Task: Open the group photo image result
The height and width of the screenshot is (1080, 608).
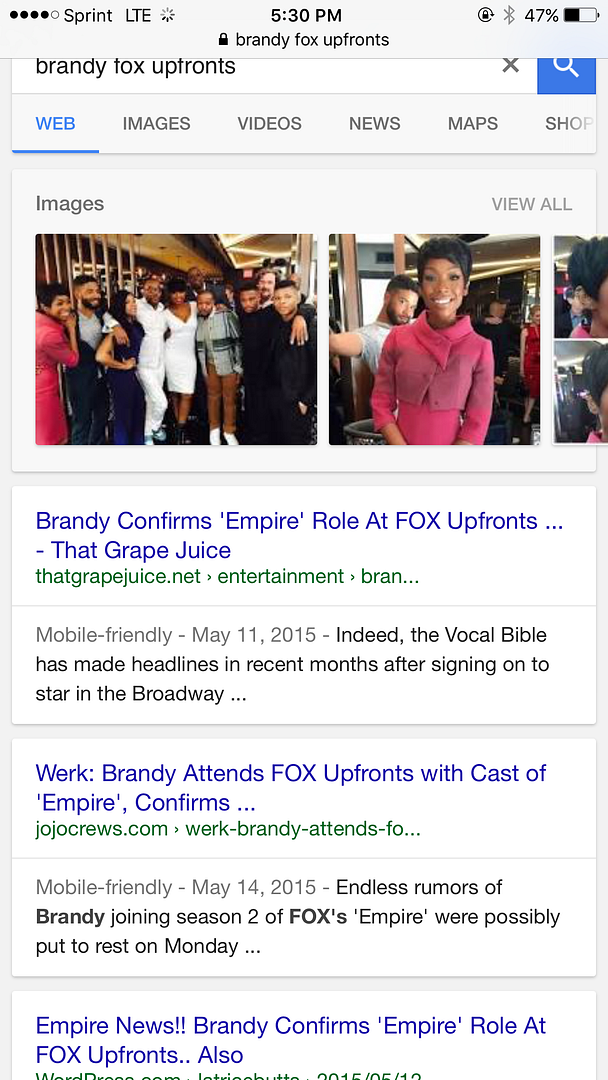Action: pos(176,339)
